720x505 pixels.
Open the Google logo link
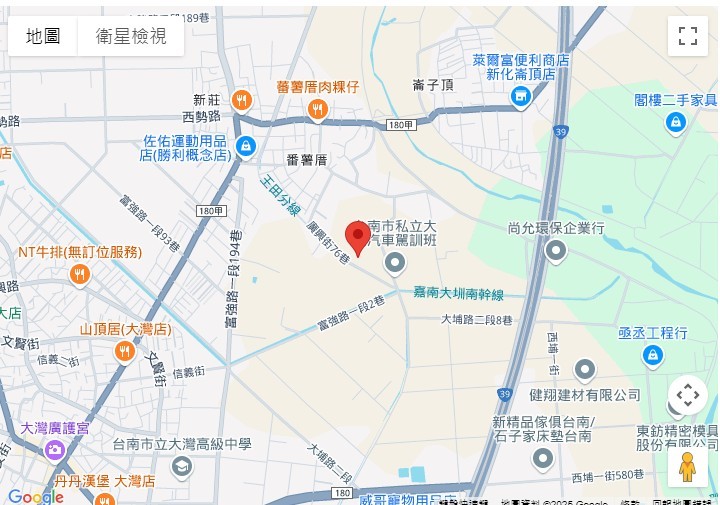[x=36, y=495]
